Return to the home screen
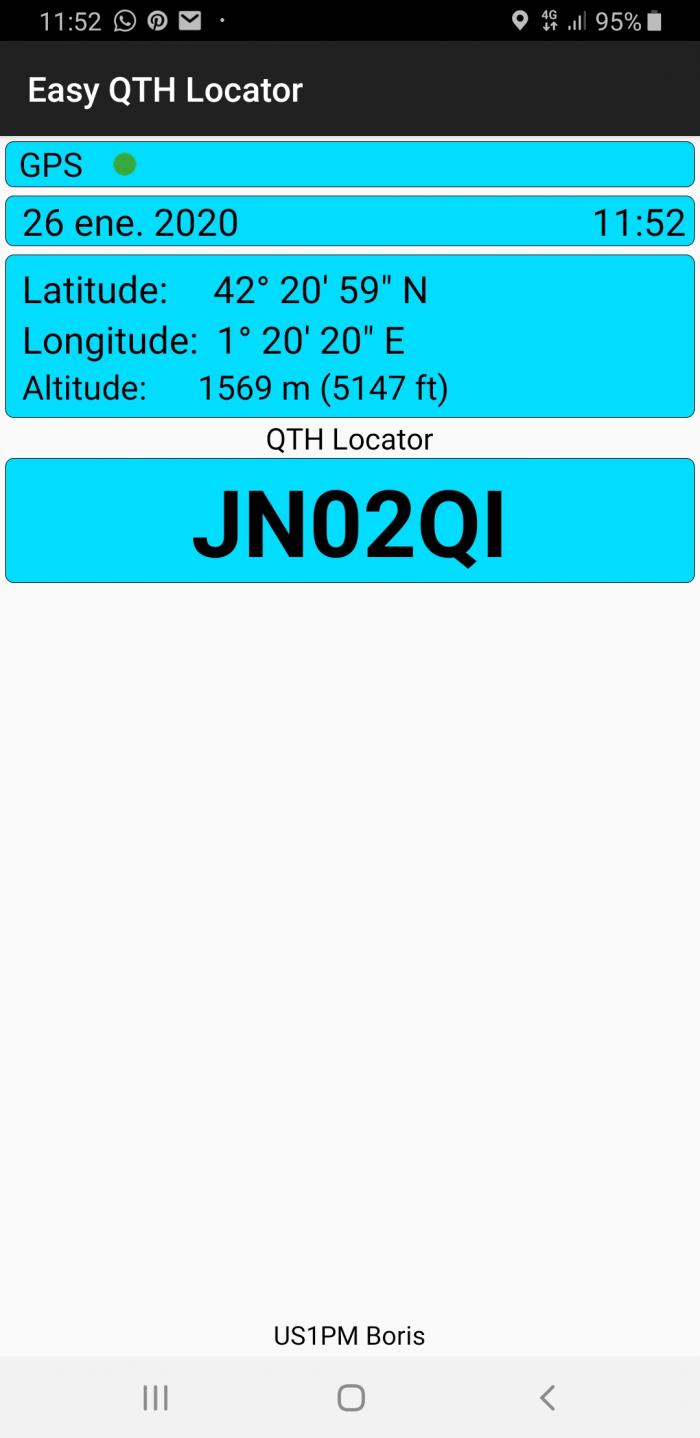This screenshot has height=1438, width=700. tap(351, 1397)
